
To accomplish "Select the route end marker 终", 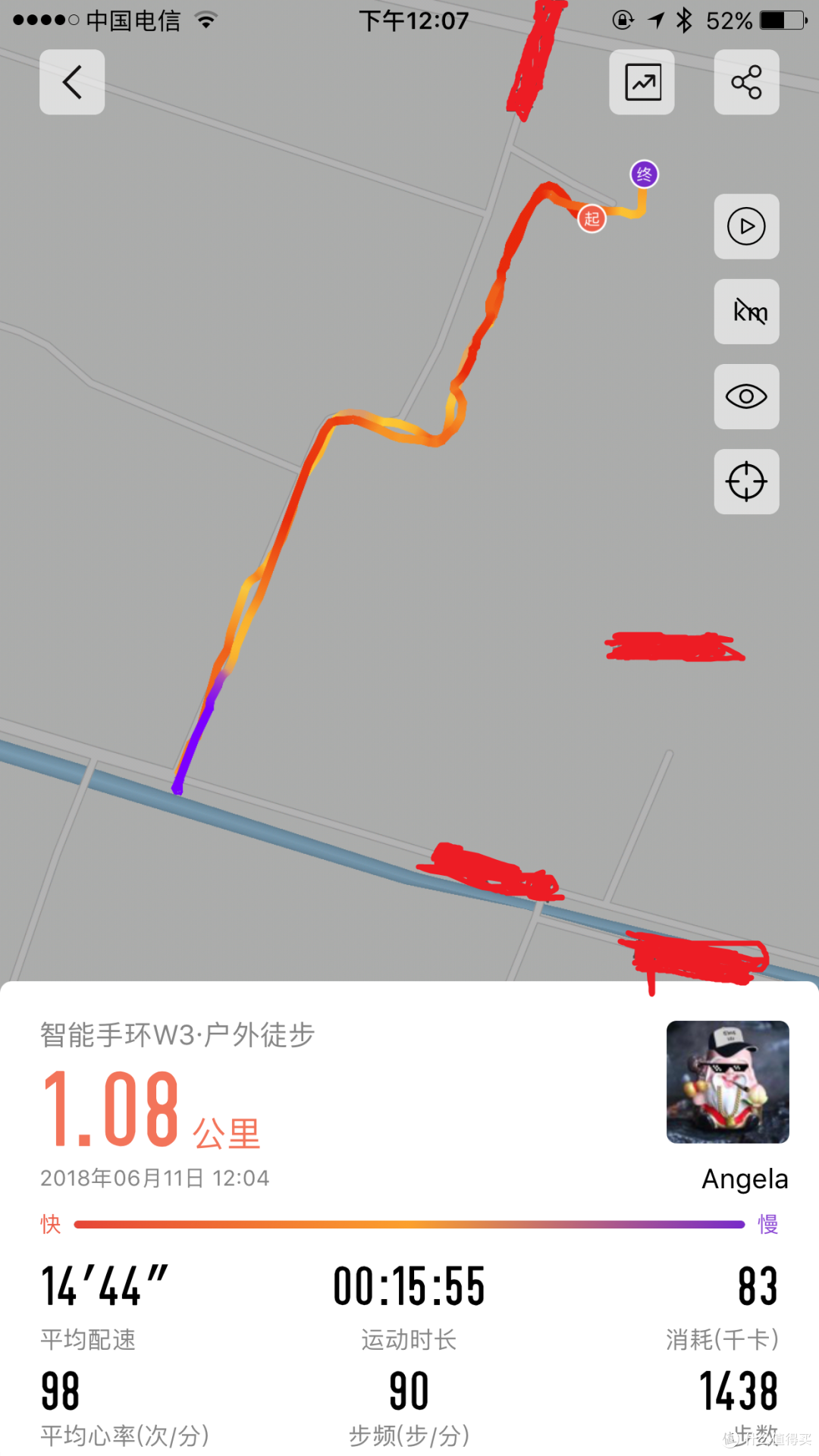I will click(x=644, y=174).
